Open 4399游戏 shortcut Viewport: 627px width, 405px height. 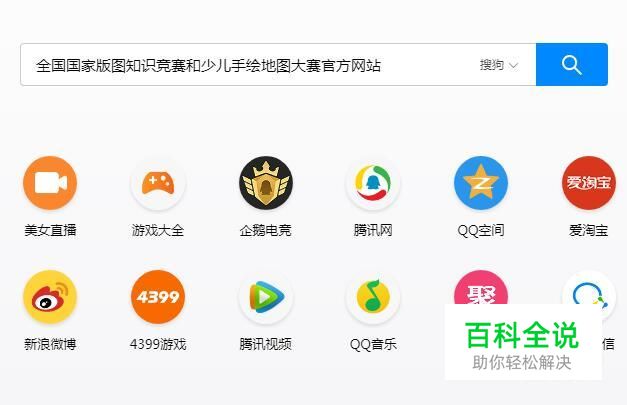coord(158,298)
